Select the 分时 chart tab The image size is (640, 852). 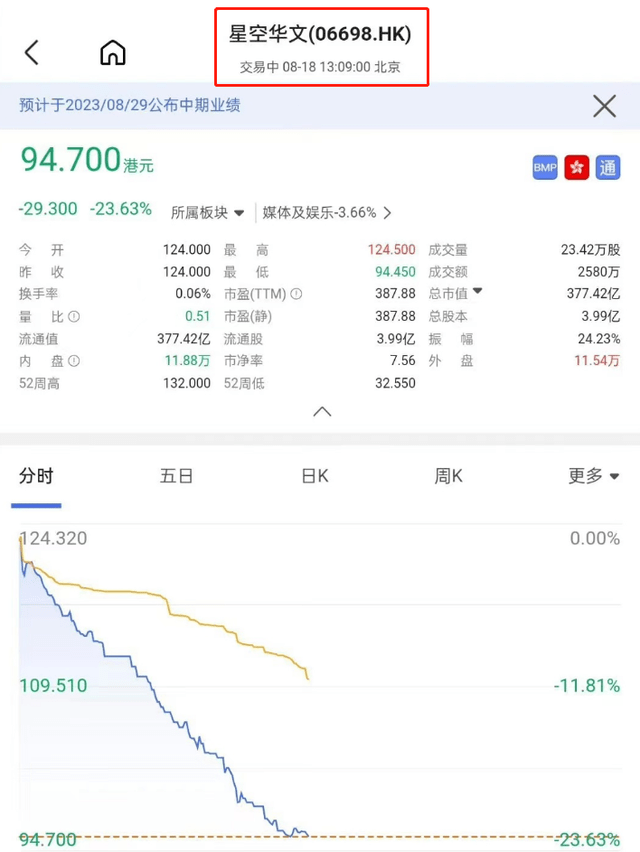37,477
